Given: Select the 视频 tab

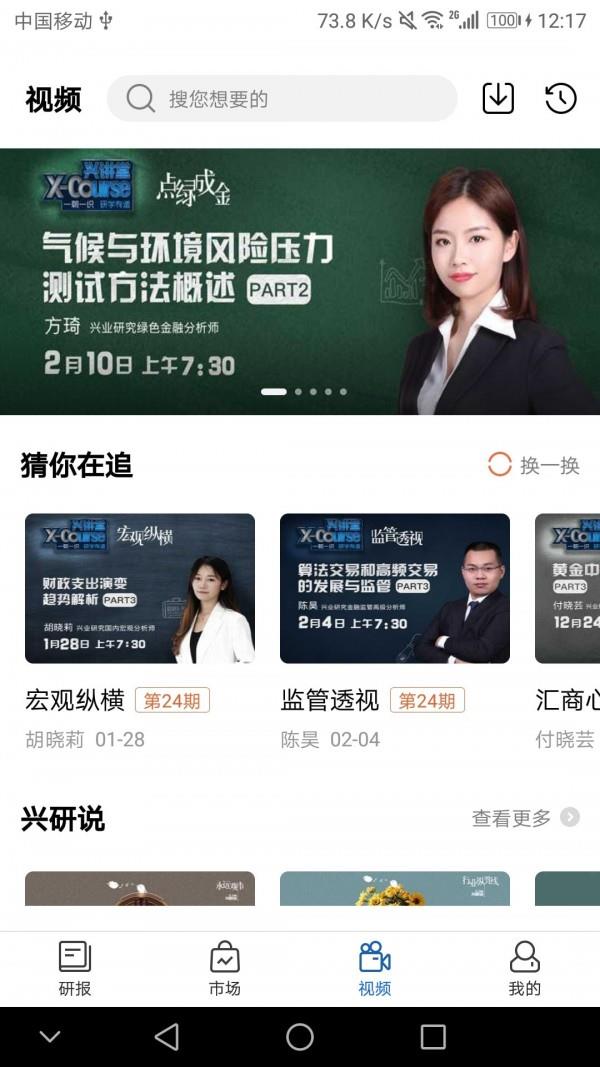Looking at the screenshot, I should pos(375,968).
